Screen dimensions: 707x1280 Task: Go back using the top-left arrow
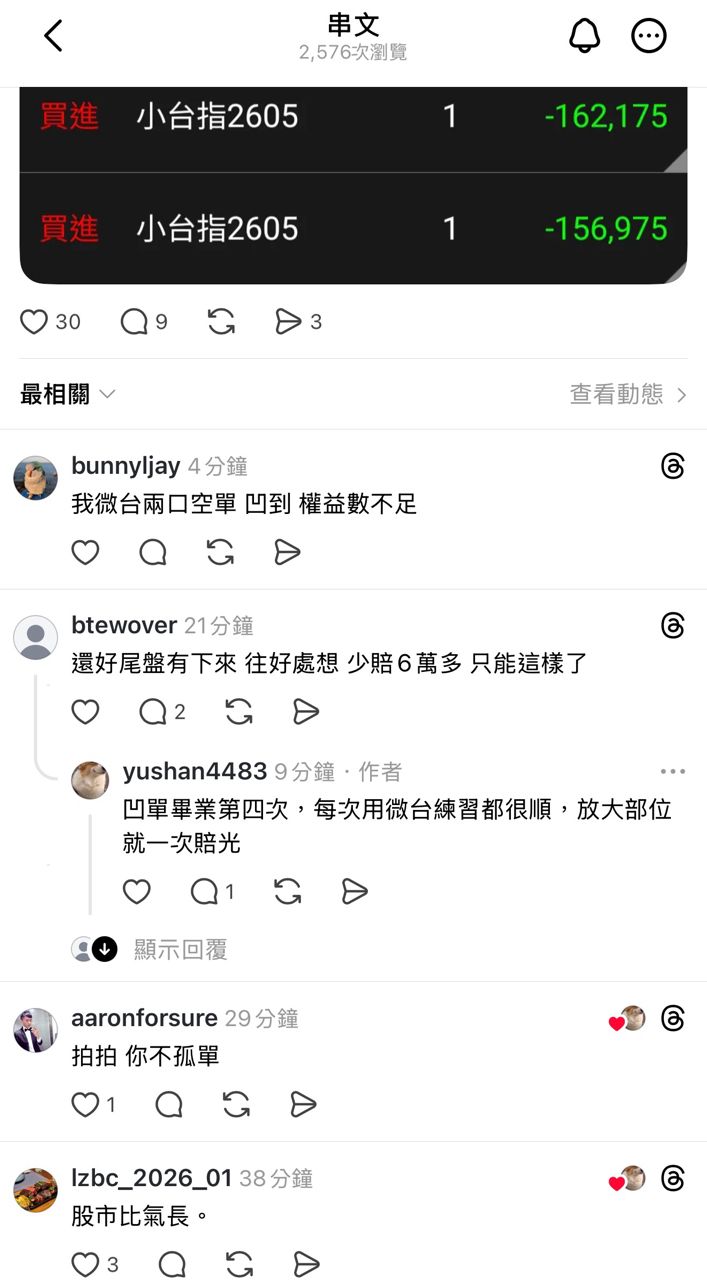54,36
